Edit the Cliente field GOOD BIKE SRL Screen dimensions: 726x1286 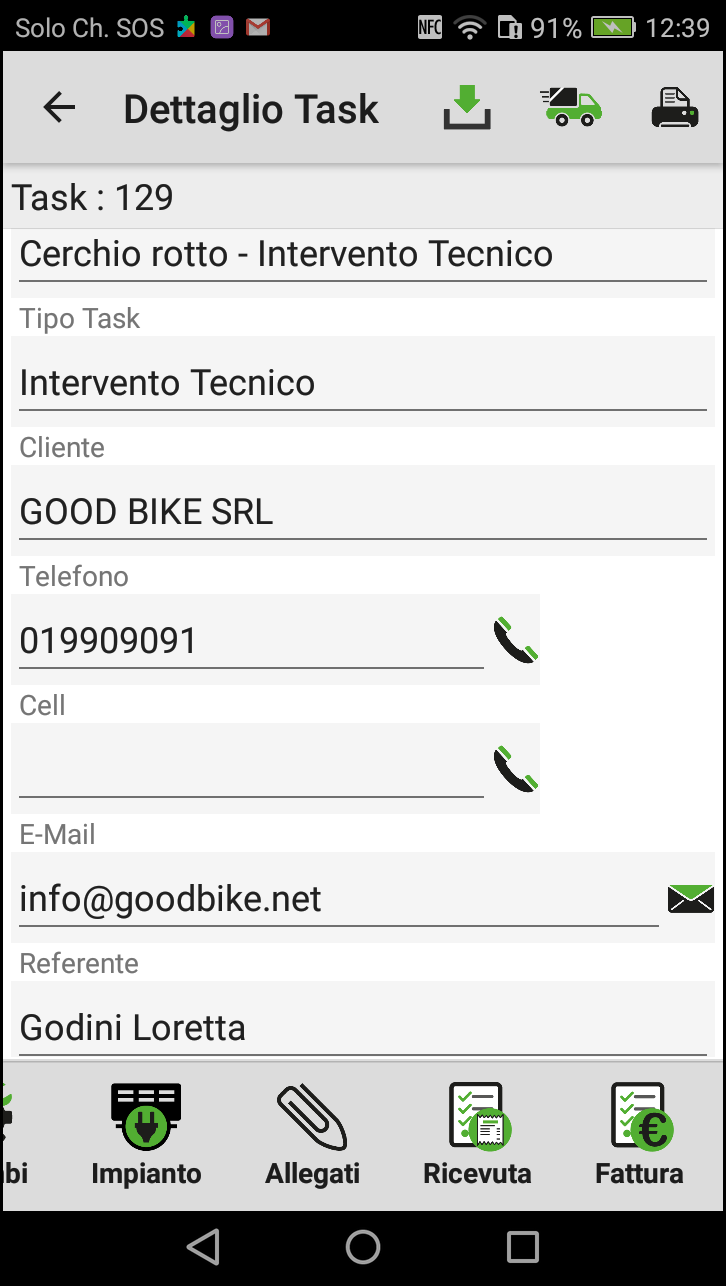[362, 513]
